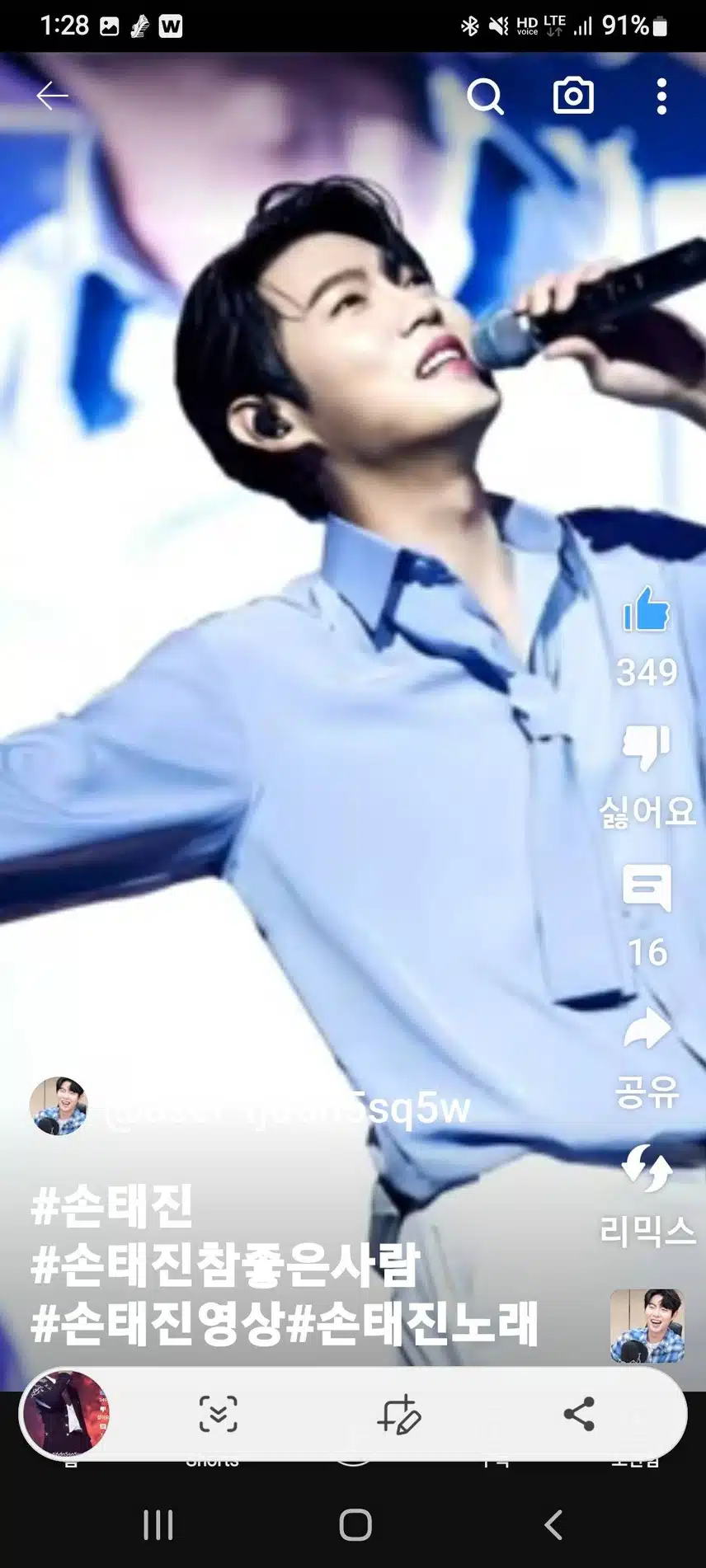
Task: Go to the home screen
Action: click(x=355, y=1525)
